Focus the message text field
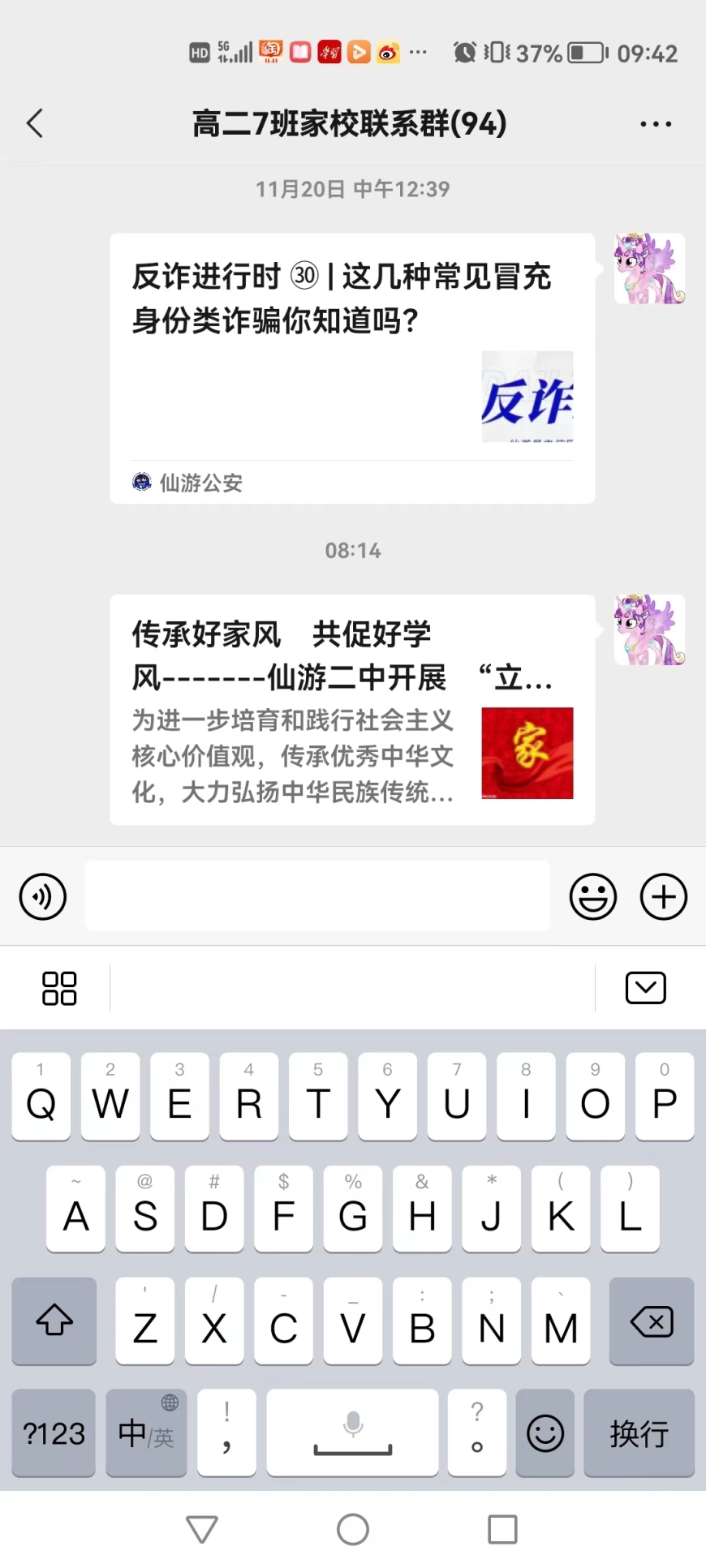This screenshot has height=1568, width=706. [317, 896]
